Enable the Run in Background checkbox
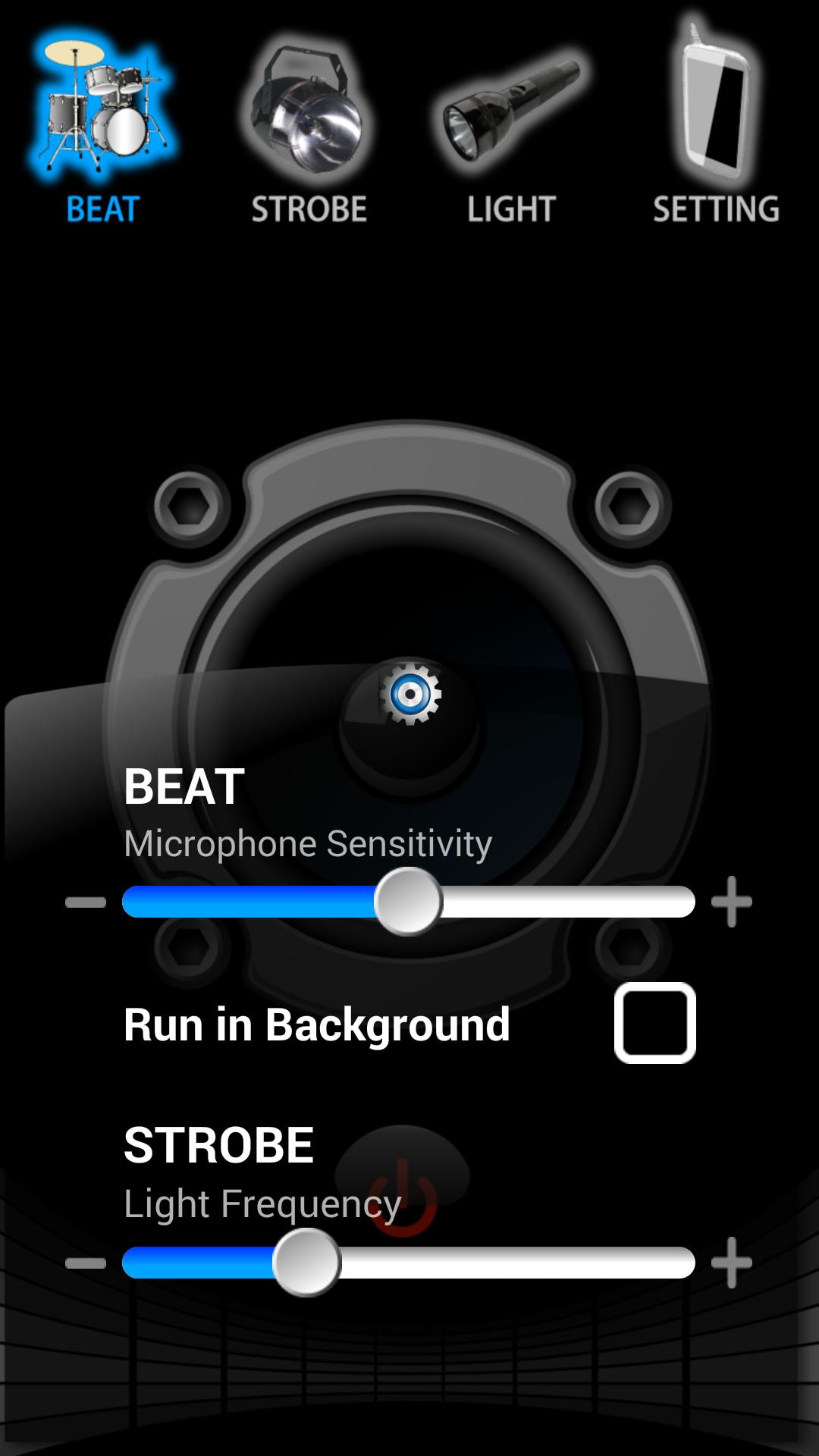819x1456 pixels. pyautogui.click(x=654, y=1023)
